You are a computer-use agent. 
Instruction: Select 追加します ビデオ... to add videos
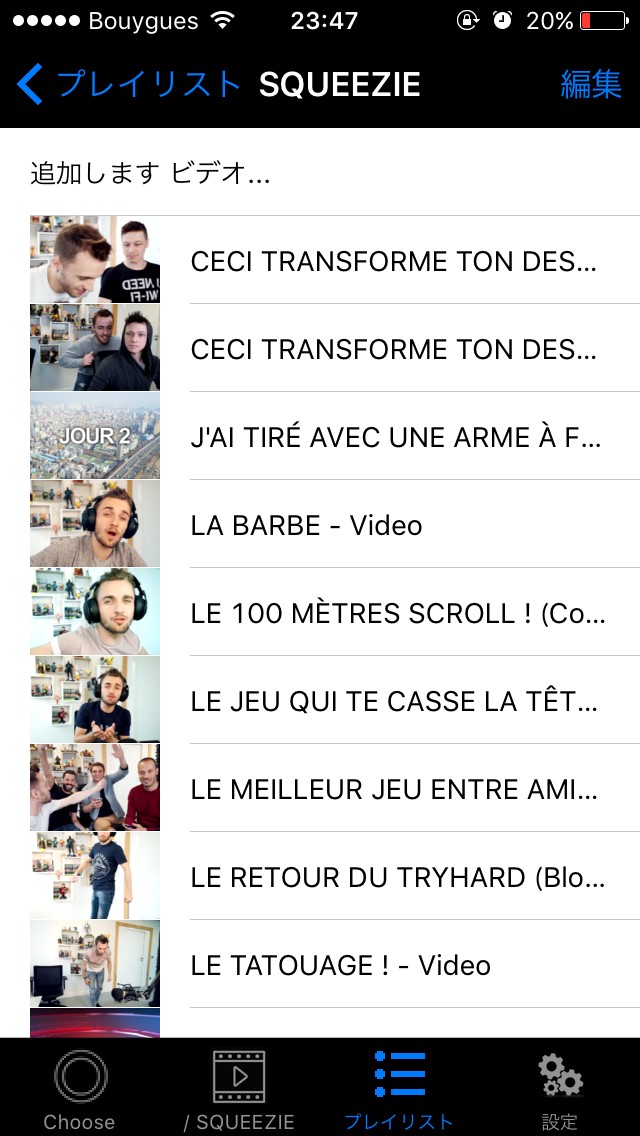tap(150, 173)
